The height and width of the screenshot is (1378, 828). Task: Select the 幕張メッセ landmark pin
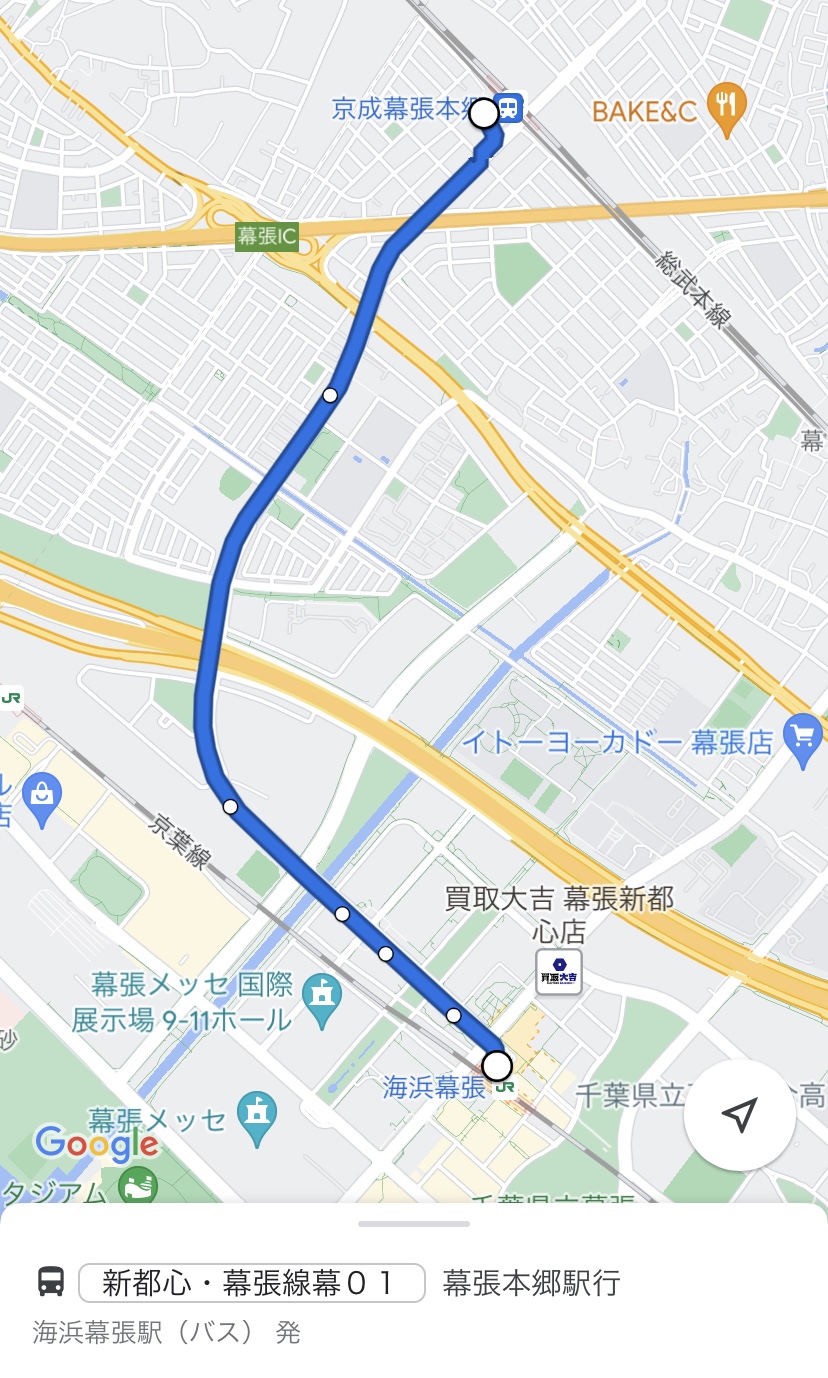258,1116
